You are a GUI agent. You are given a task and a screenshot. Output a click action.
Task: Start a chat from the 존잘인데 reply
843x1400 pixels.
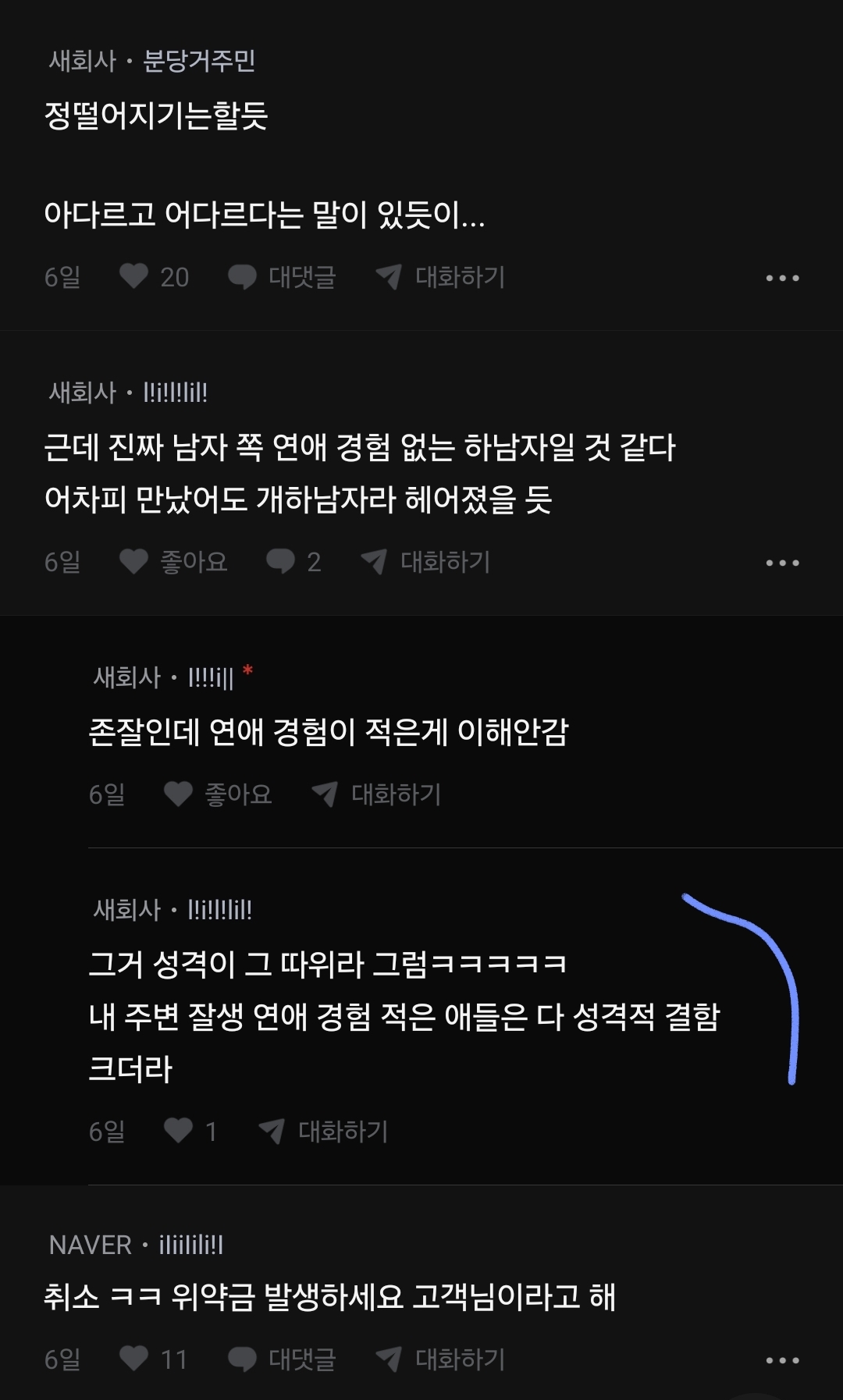[377, 794]
